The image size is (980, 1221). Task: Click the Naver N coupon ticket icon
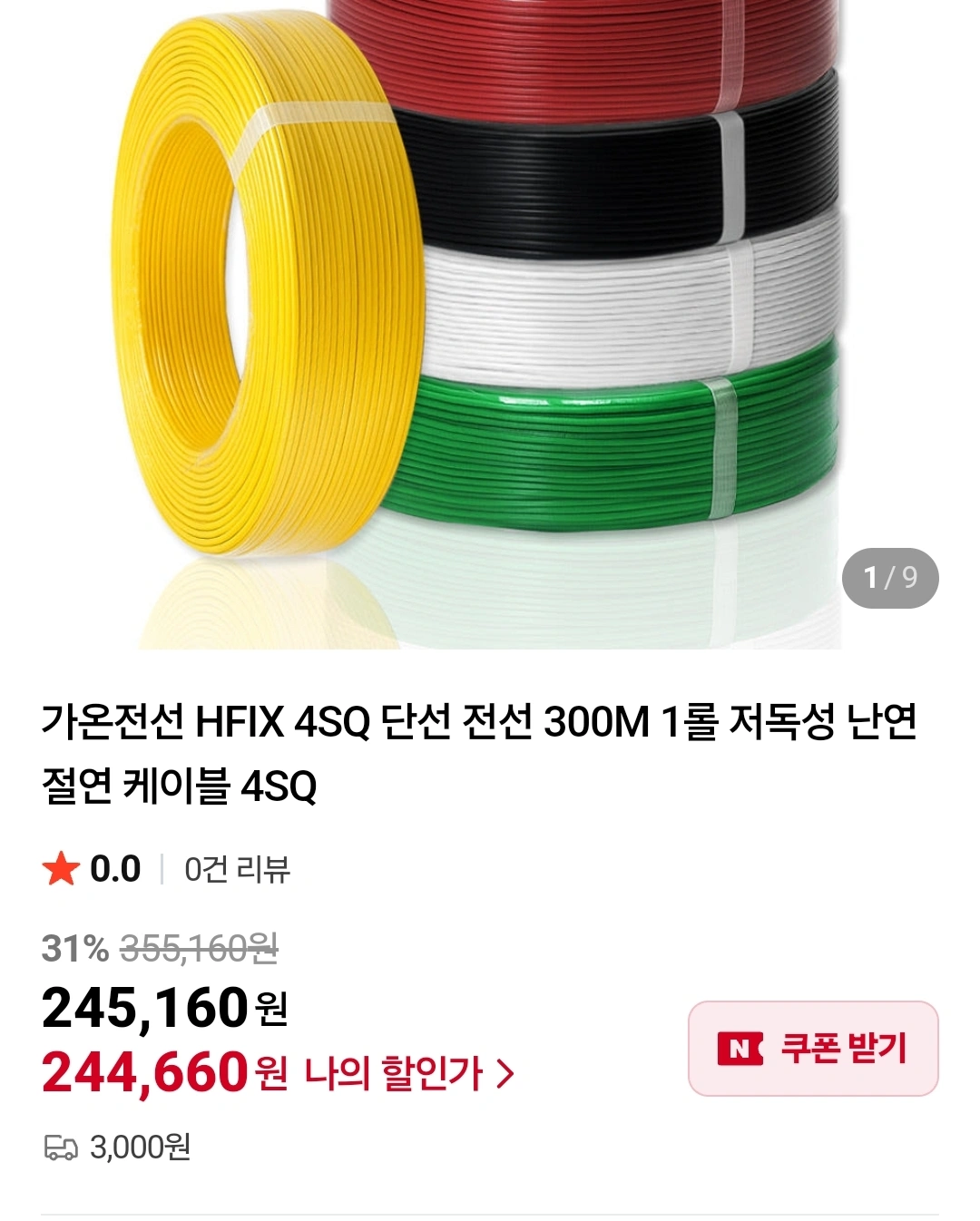[x=740, y=1049]
